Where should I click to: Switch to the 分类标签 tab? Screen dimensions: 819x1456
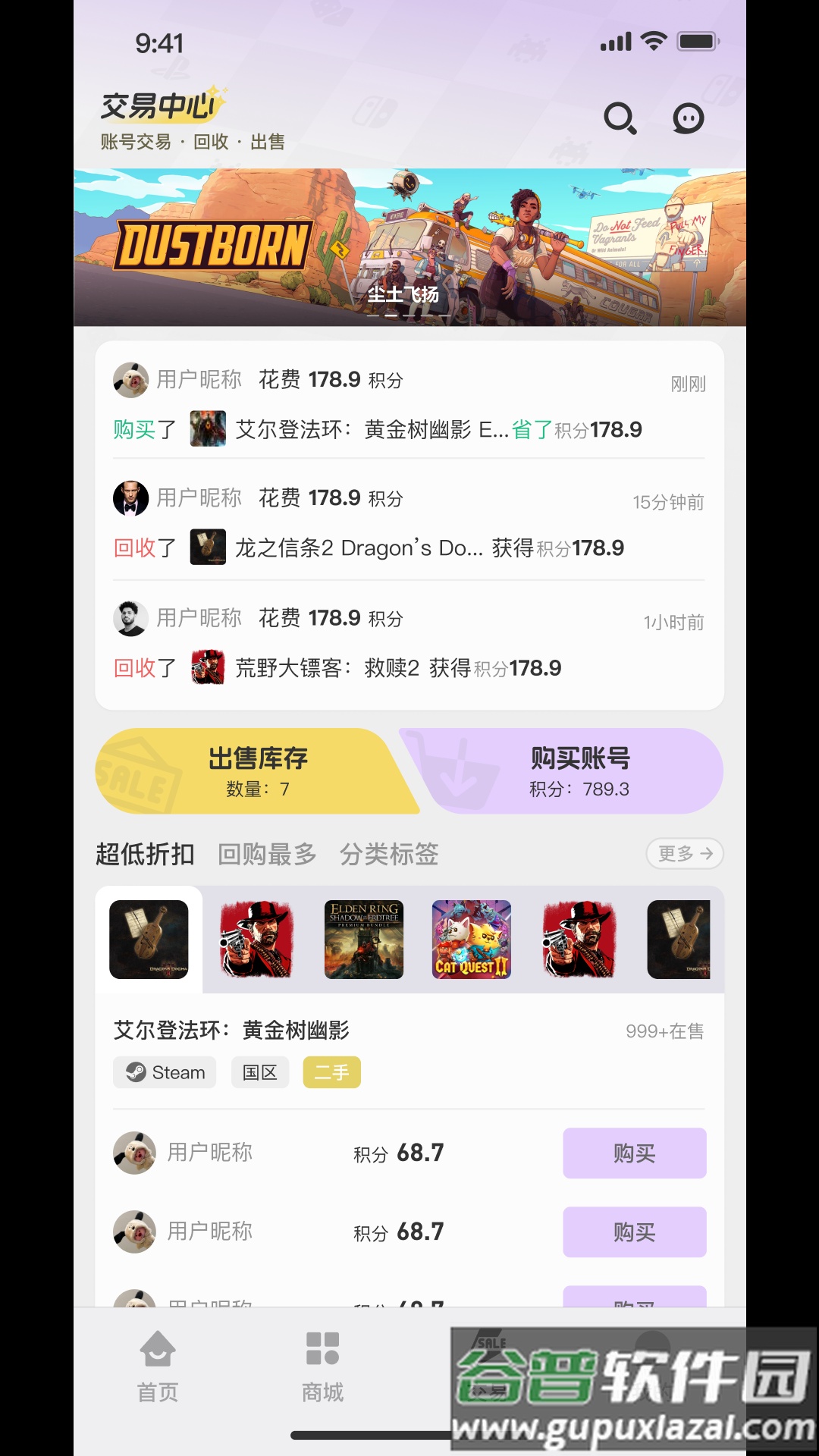(x=389, y=854)
